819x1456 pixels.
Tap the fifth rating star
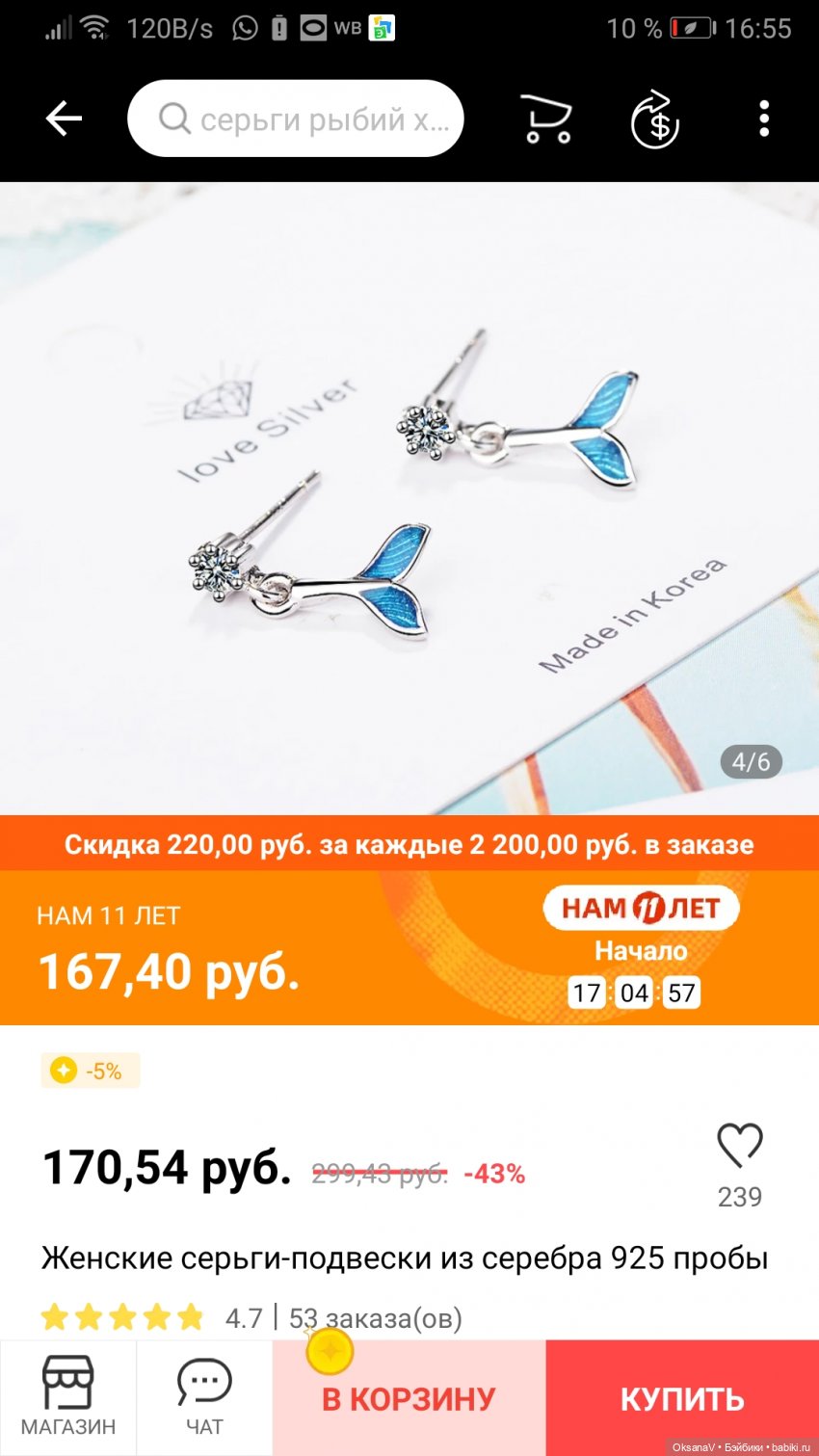click(x=186, y=1316)
